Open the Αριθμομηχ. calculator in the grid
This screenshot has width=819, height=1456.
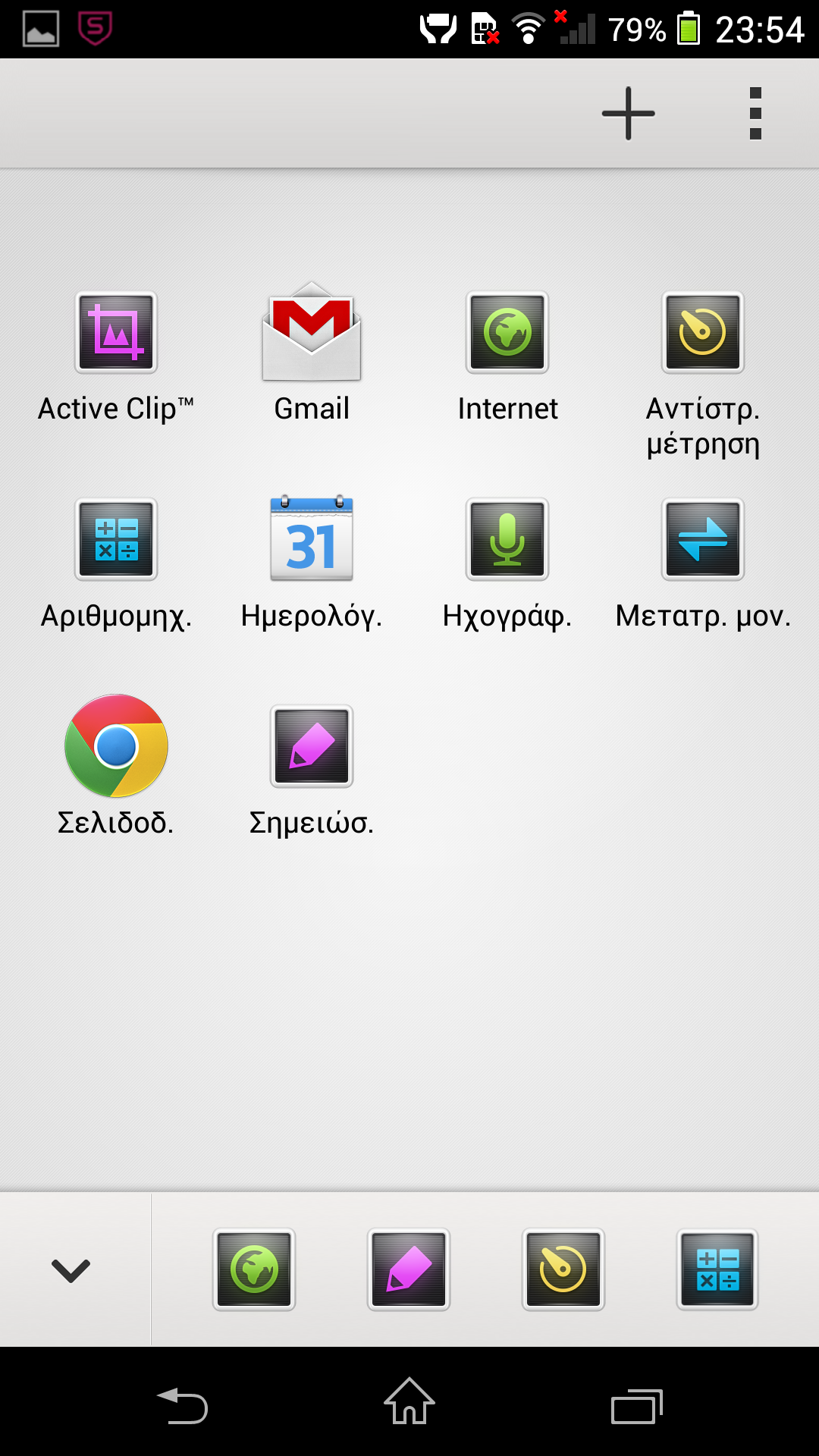[116, 539]
